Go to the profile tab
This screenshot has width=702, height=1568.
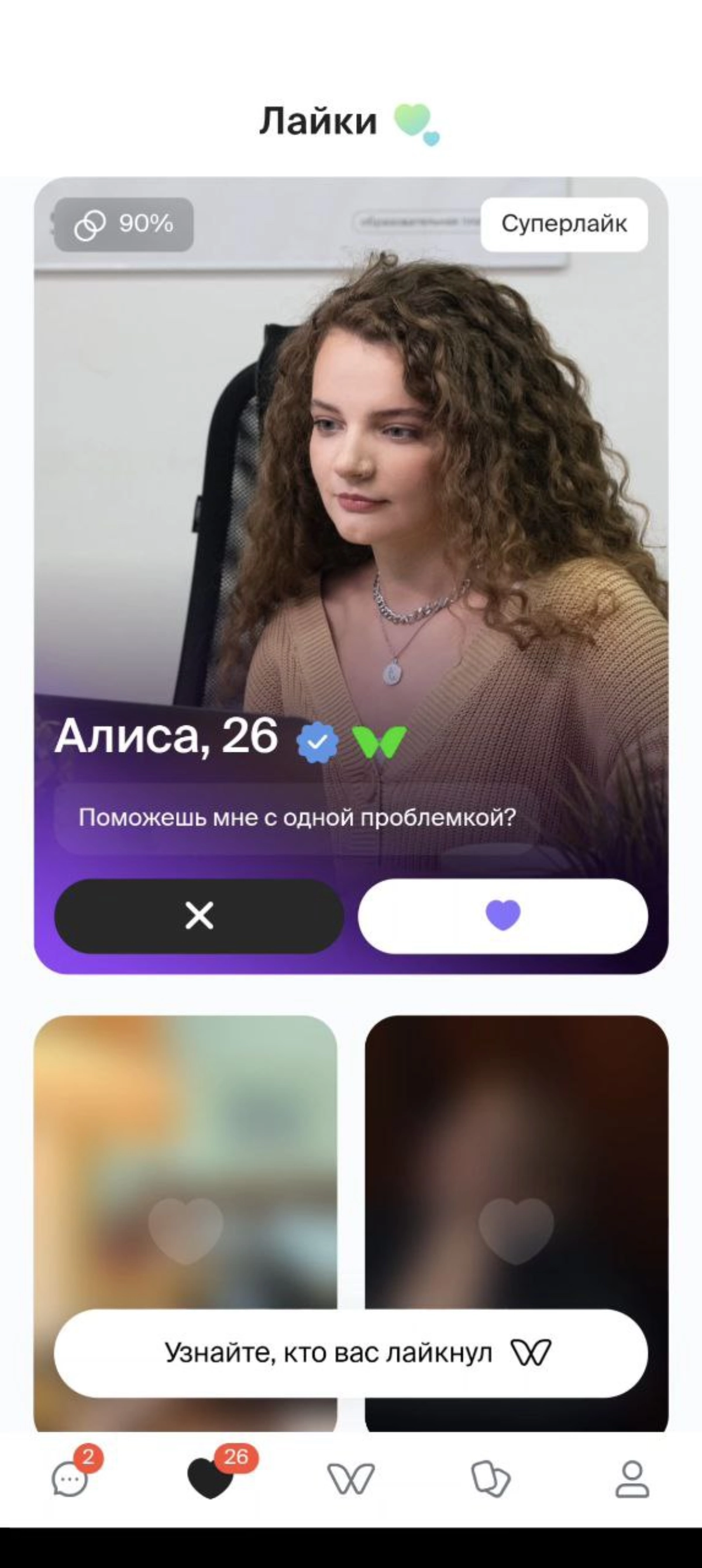(x=632, y=1478)
